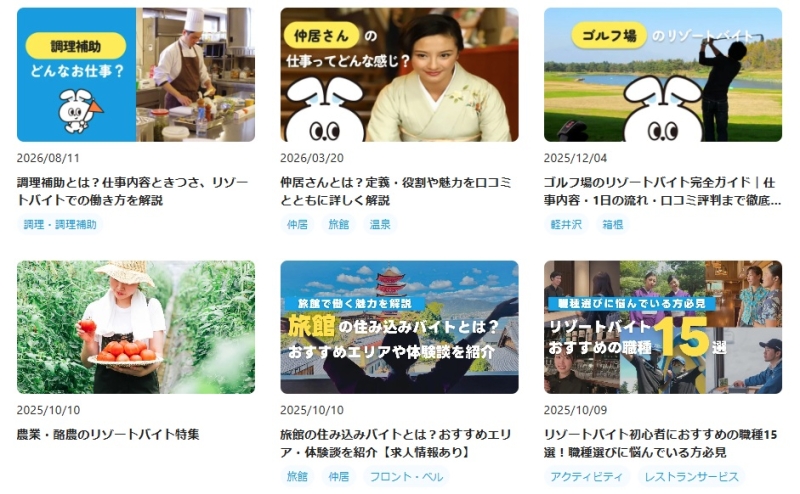Viewport: 800px width, 494px height.
Task: Tap 仲居 tag under the 旅館 article
Action: 338,477
